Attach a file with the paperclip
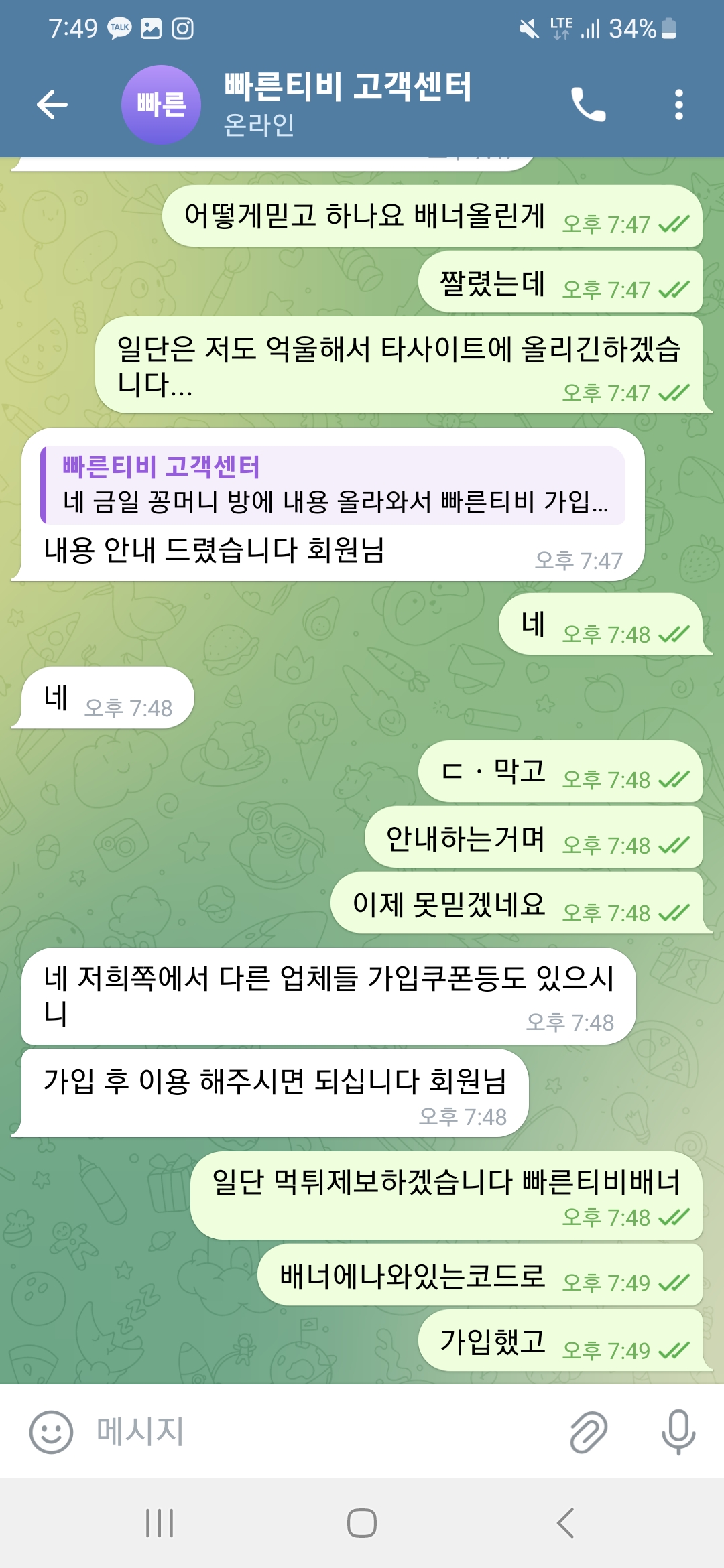 pyautogui.click(x=589, y=1432)
